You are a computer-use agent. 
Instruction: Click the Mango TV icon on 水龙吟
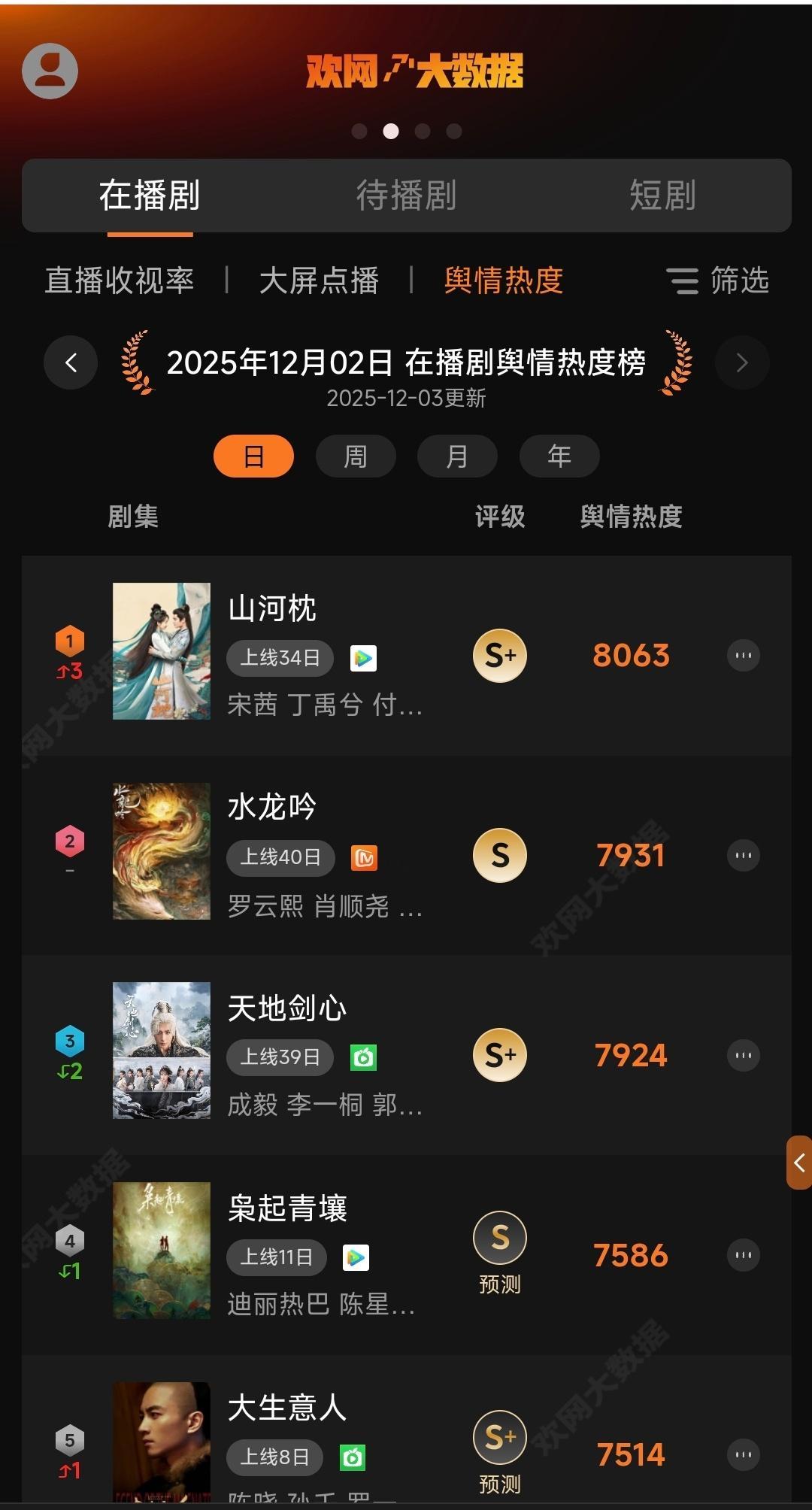[363, 856]
